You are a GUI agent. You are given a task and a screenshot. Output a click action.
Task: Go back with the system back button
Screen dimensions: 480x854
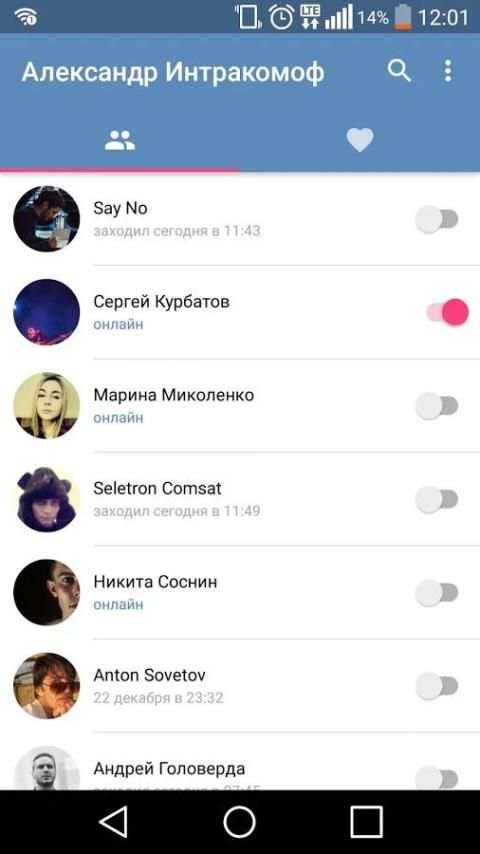pyautogui.click(x=114, y=822)
